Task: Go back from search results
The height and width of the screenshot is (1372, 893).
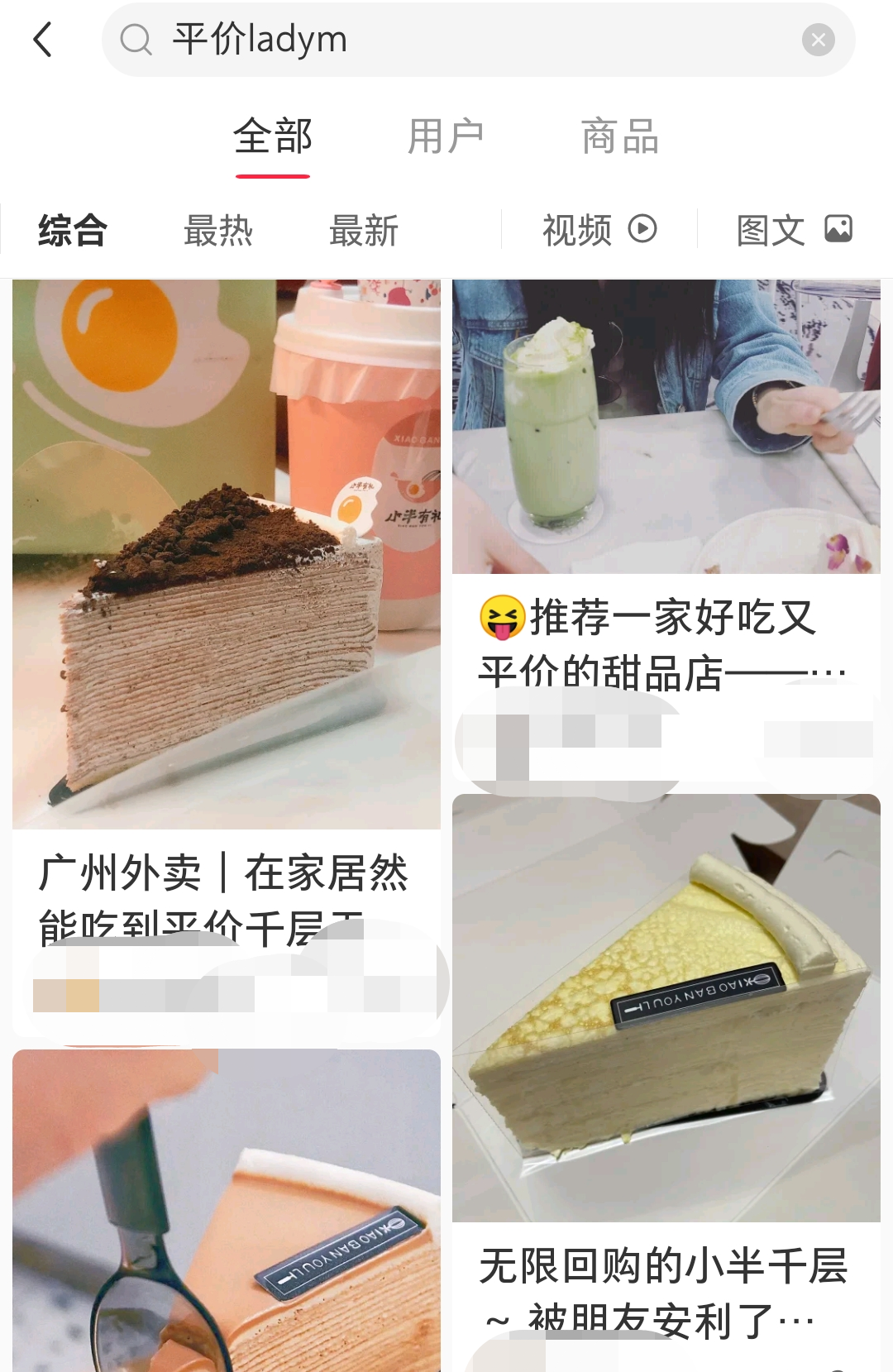Action: tap(43, 40)
